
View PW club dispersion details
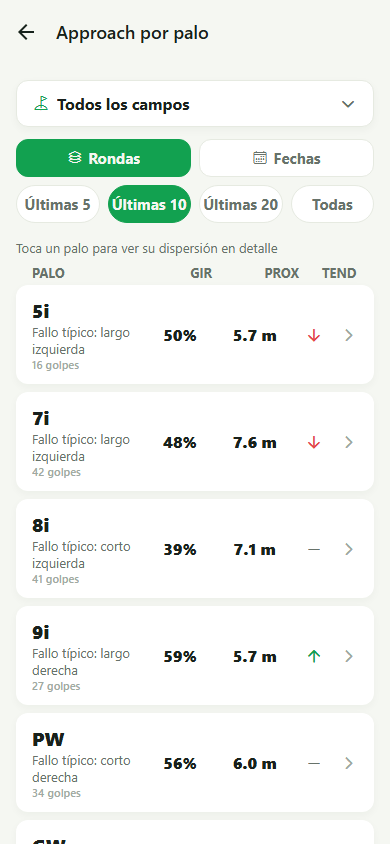(195, 763)
